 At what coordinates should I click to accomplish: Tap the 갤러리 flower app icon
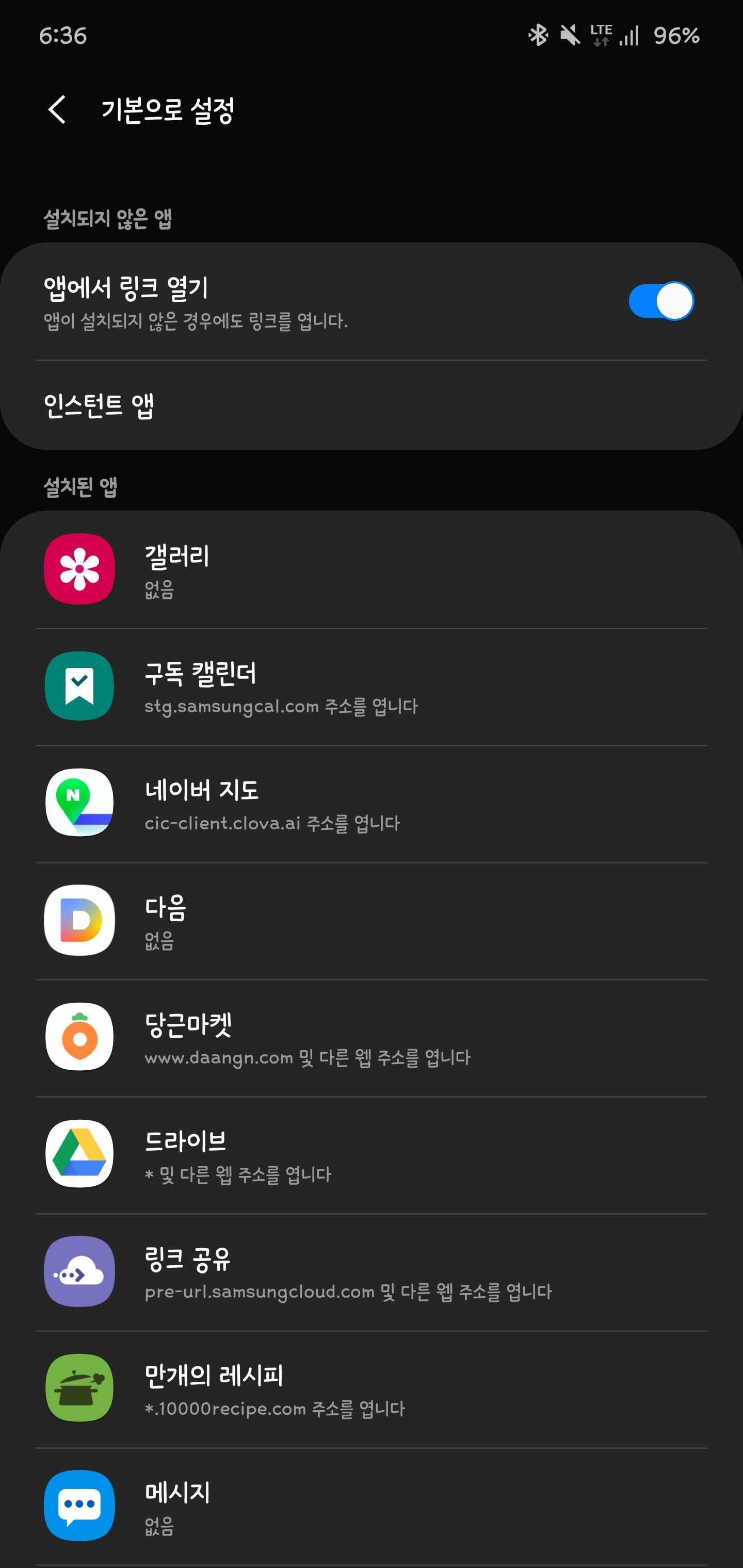(x=79, y=568)
